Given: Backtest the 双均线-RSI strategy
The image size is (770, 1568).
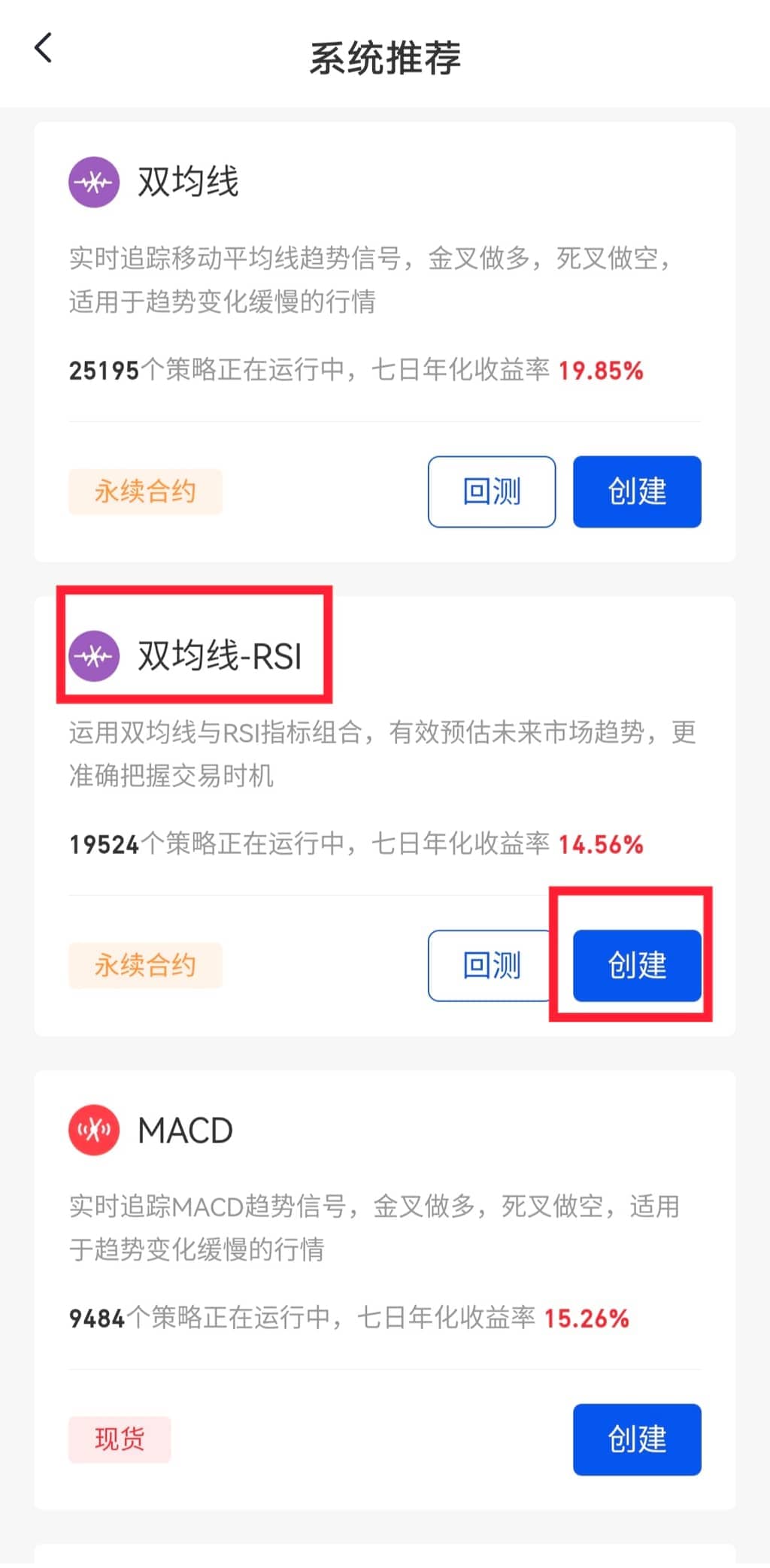Looking at the screenshot, I should coord(492,965).
